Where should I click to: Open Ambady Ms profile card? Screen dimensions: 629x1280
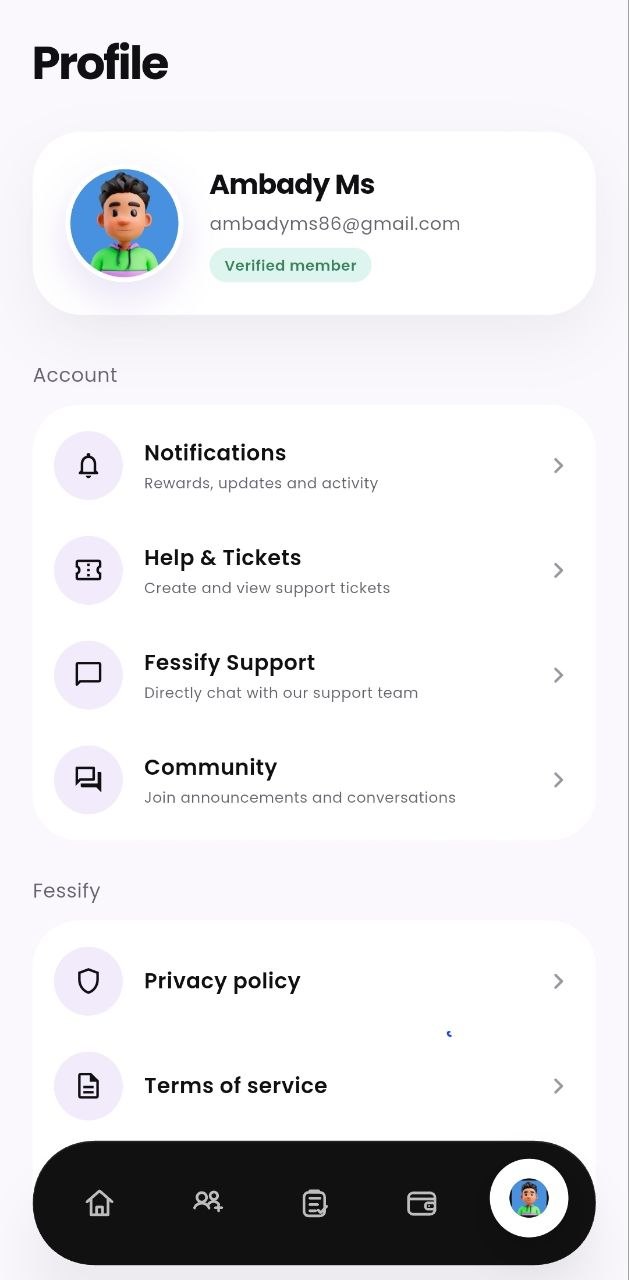[314, 223]
